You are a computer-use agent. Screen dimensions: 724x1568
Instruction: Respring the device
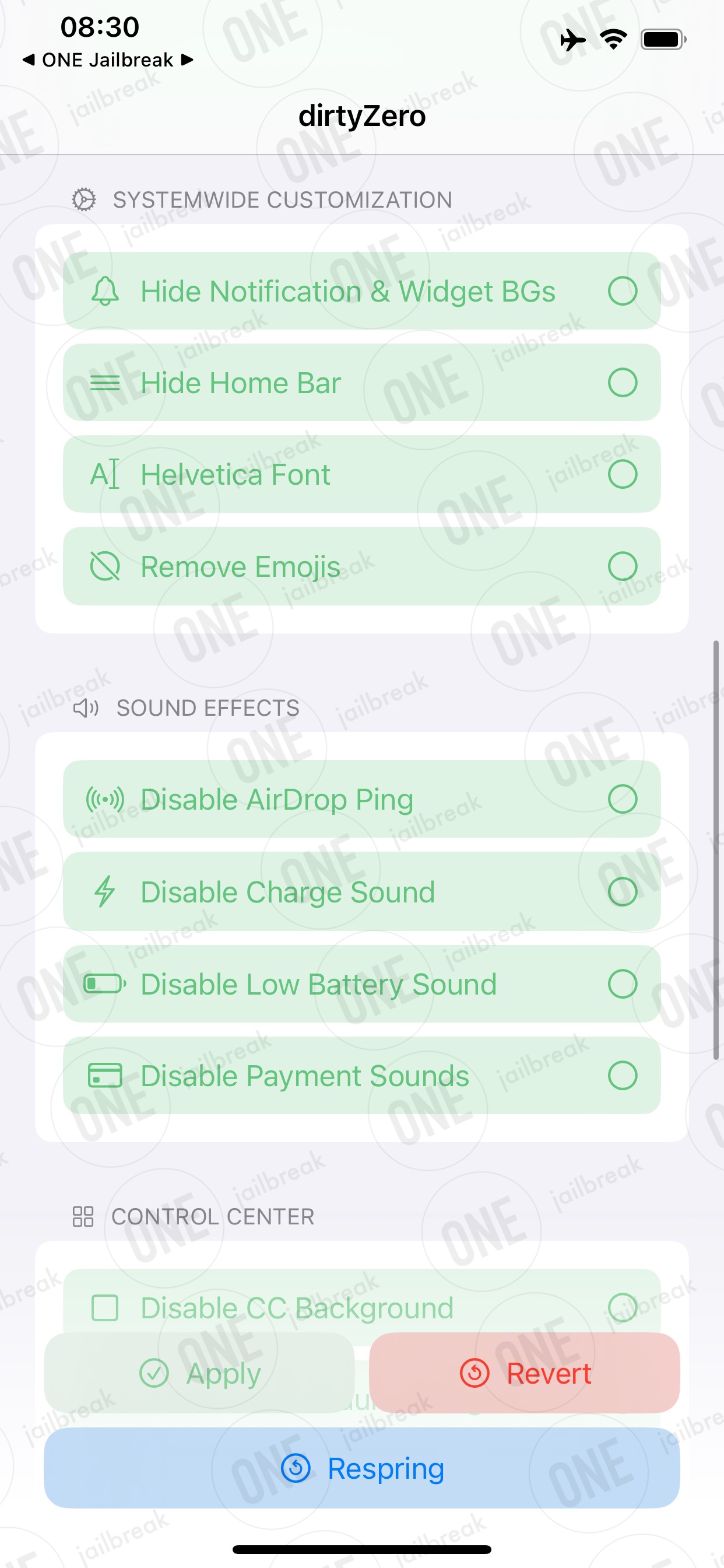click(361, 1468)
